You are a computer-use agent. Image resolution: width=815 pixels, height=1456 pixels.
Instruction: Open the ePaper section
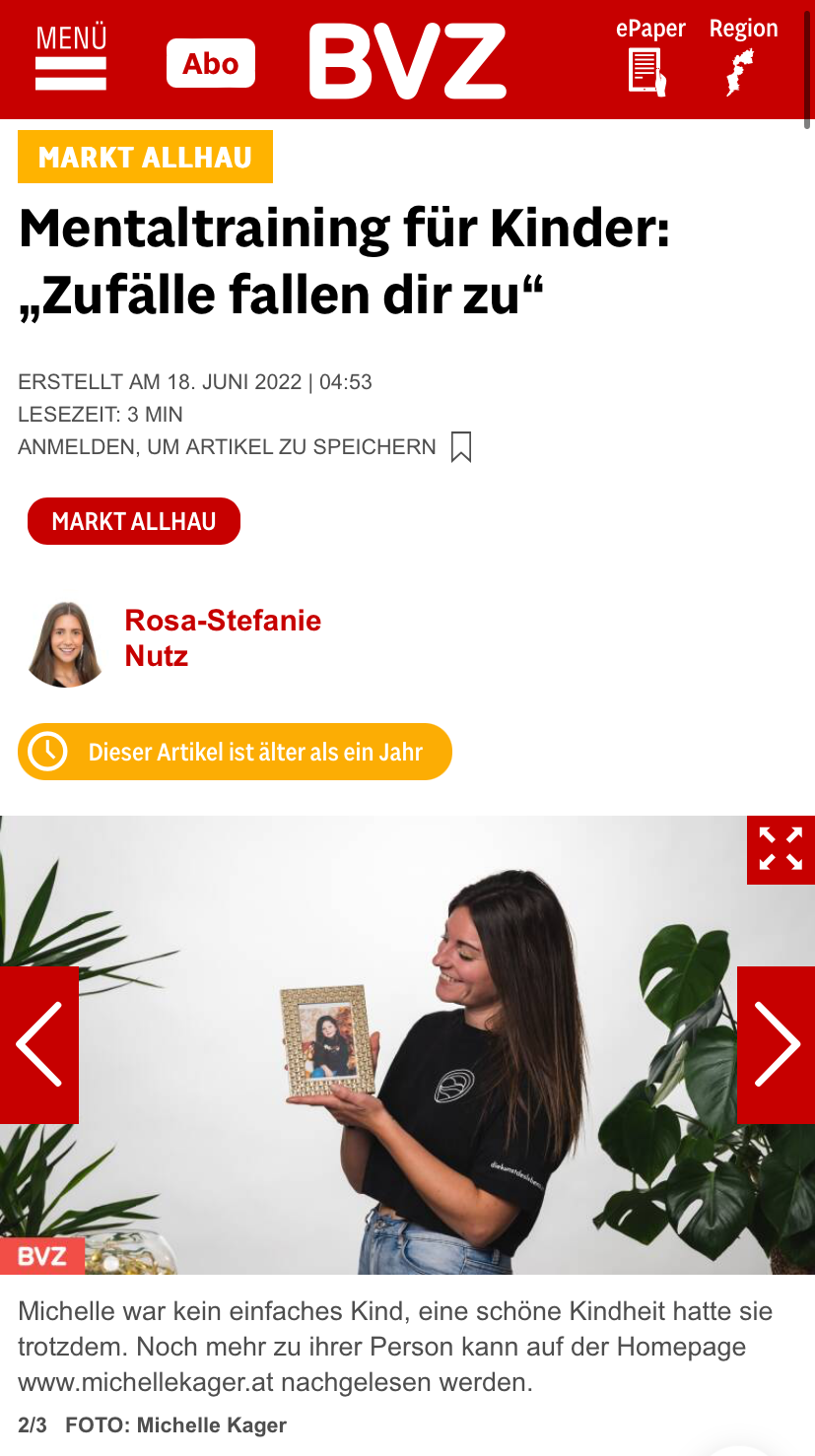pyautogui.click(x=649, y=58)
